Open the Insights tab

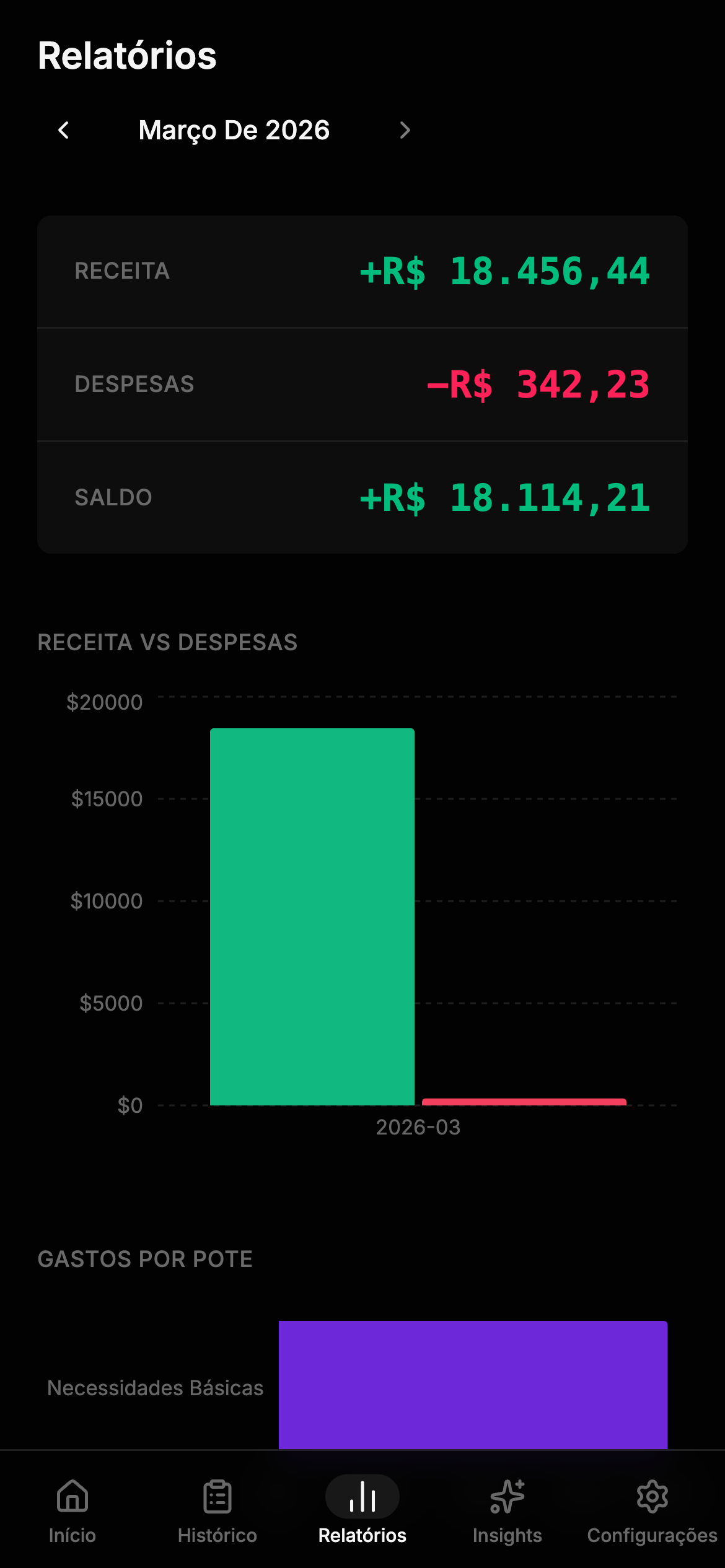click(x=507, y=1510)
